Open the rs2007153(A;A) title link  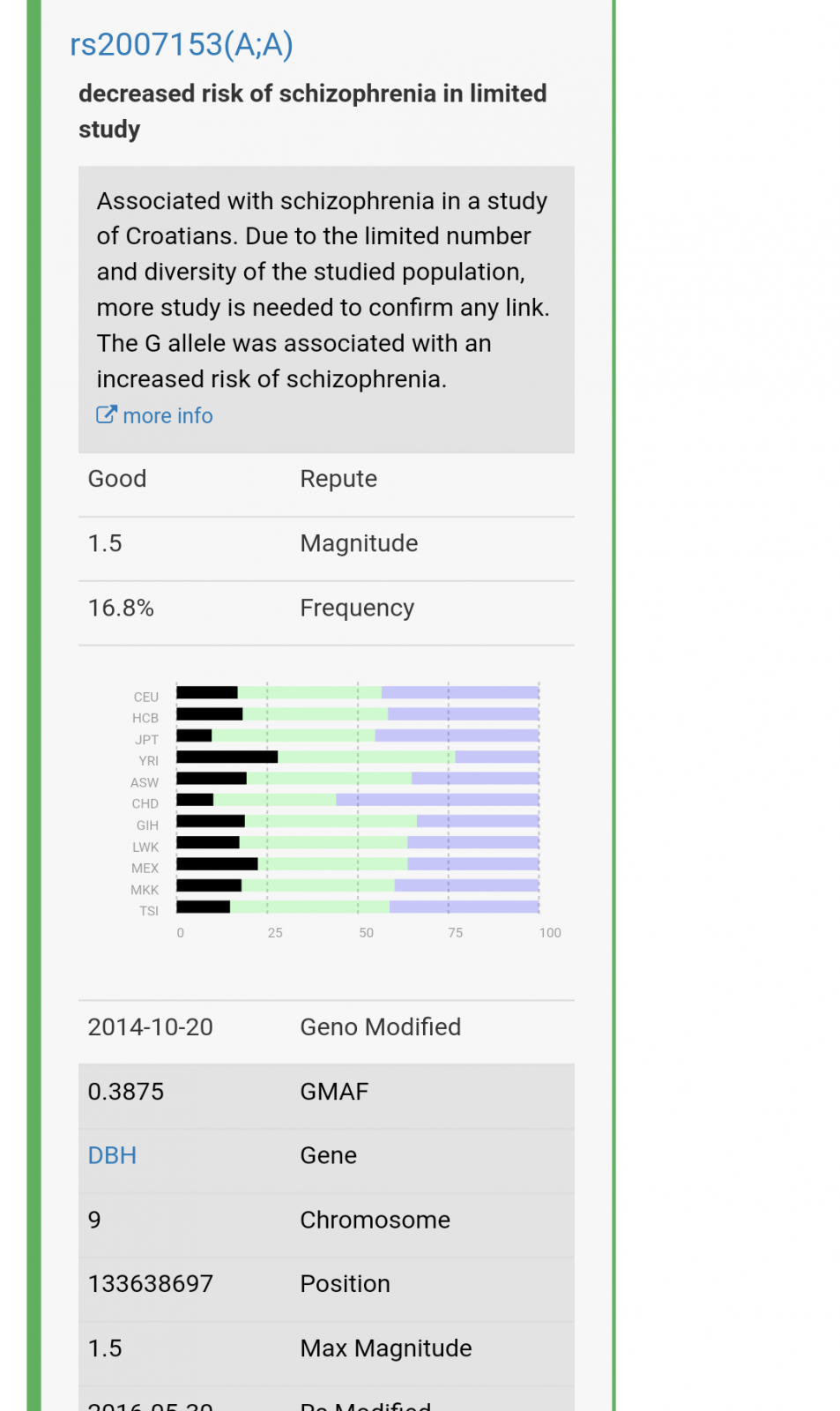tap(182, 44)
